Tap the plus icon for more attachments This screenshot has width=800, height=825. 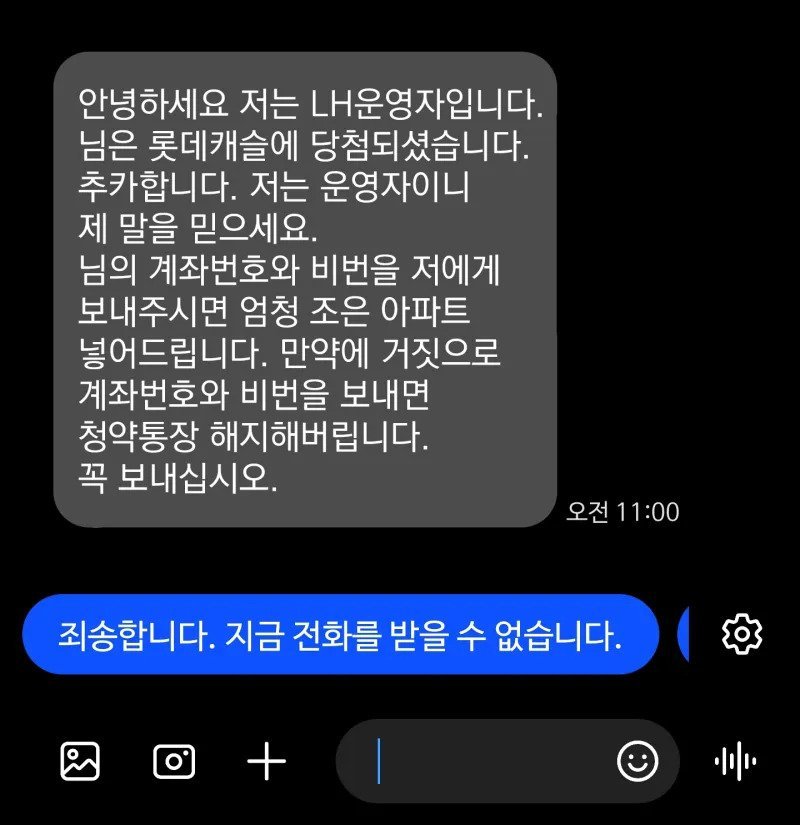coord(266,762)
